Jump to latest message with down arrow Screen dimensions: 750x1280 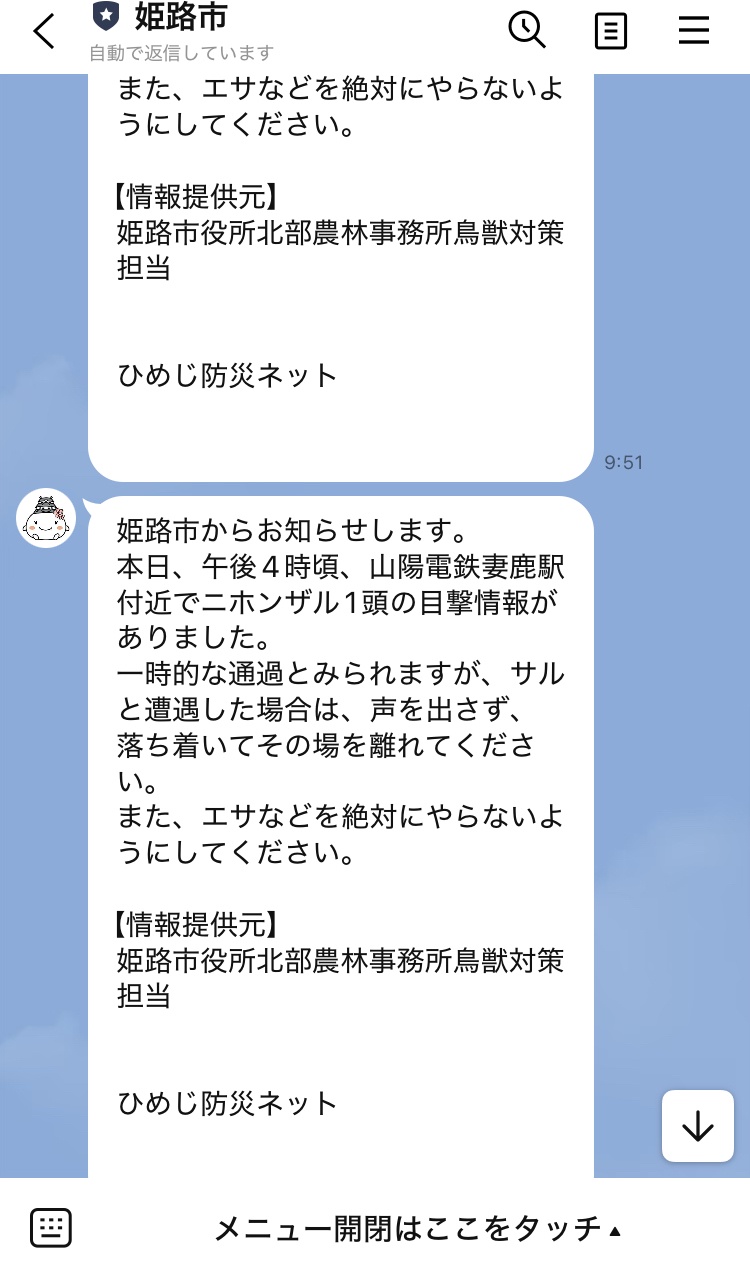(x=697, y=1126)
